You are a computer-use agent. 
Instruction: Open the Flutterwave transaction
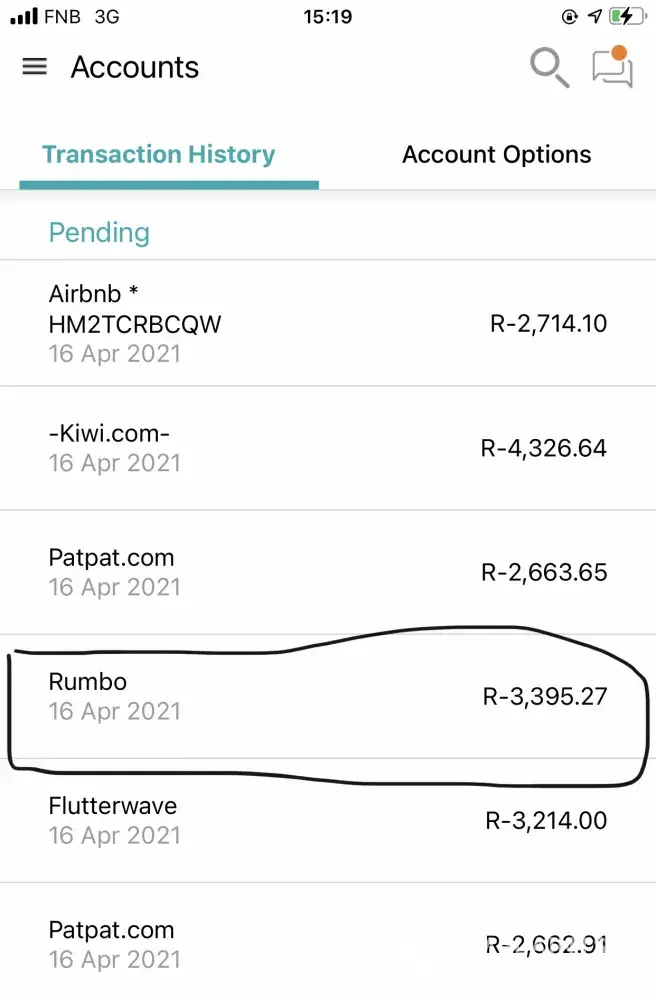click(x=328, y=820)
